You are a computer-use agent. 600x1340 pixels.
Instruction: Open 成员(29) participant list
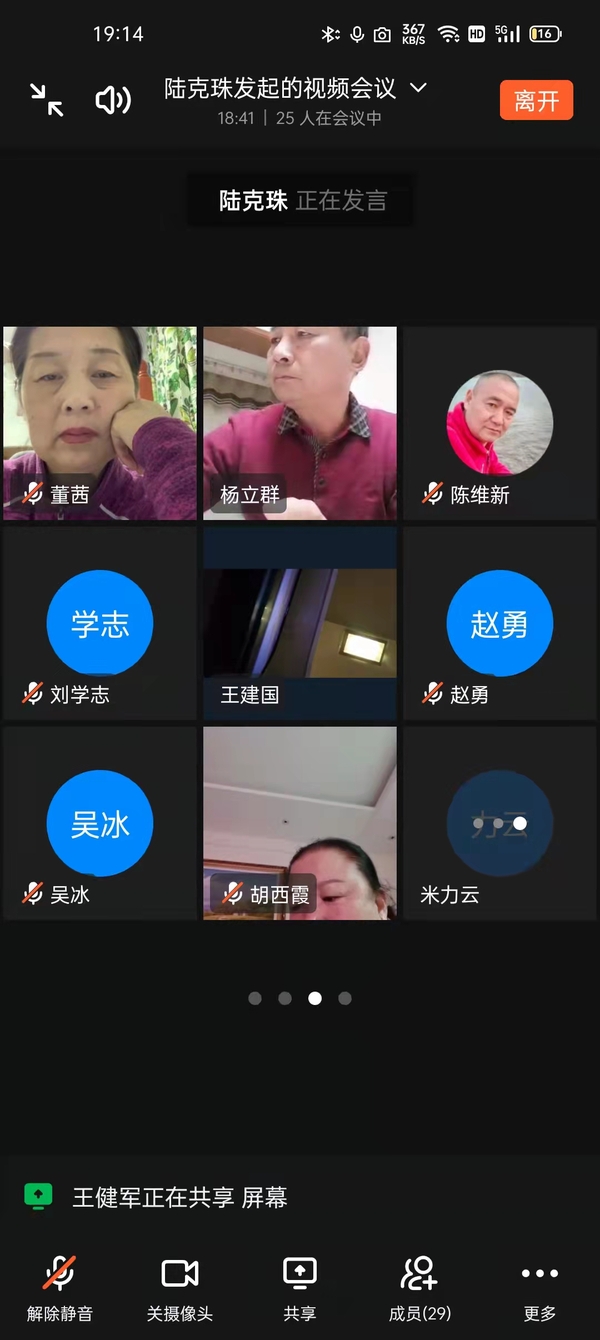click(x=420, y=1287)
